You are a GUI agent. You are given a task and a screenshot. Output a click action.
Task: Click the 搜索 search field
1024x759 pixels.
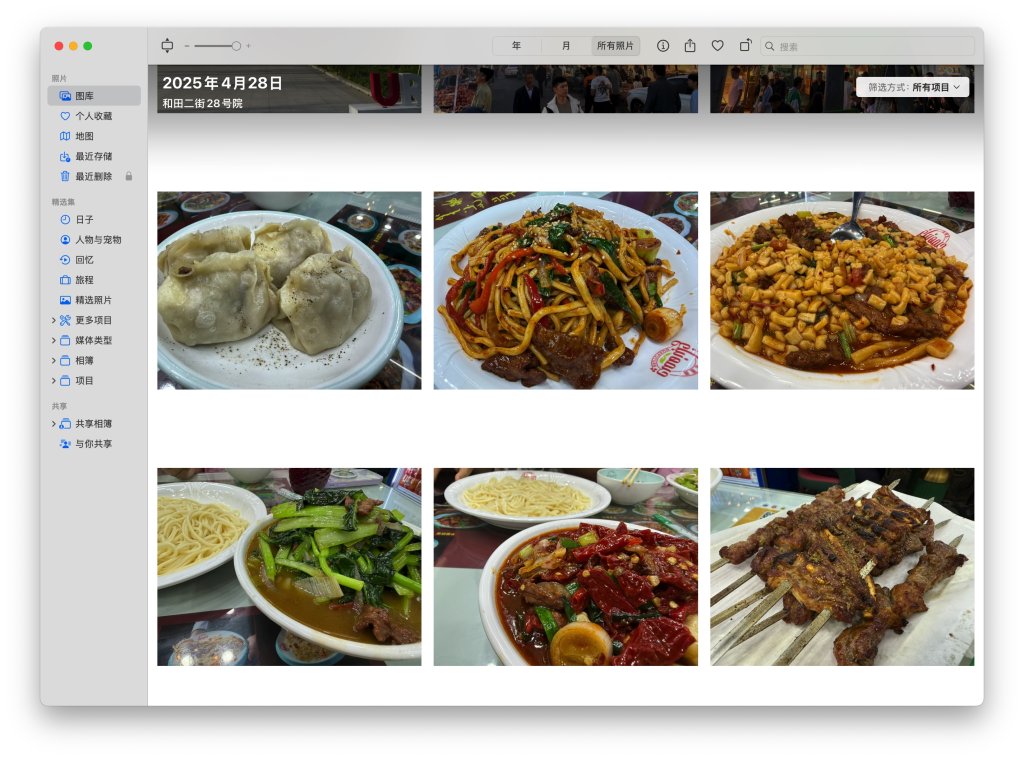point(870,46)
